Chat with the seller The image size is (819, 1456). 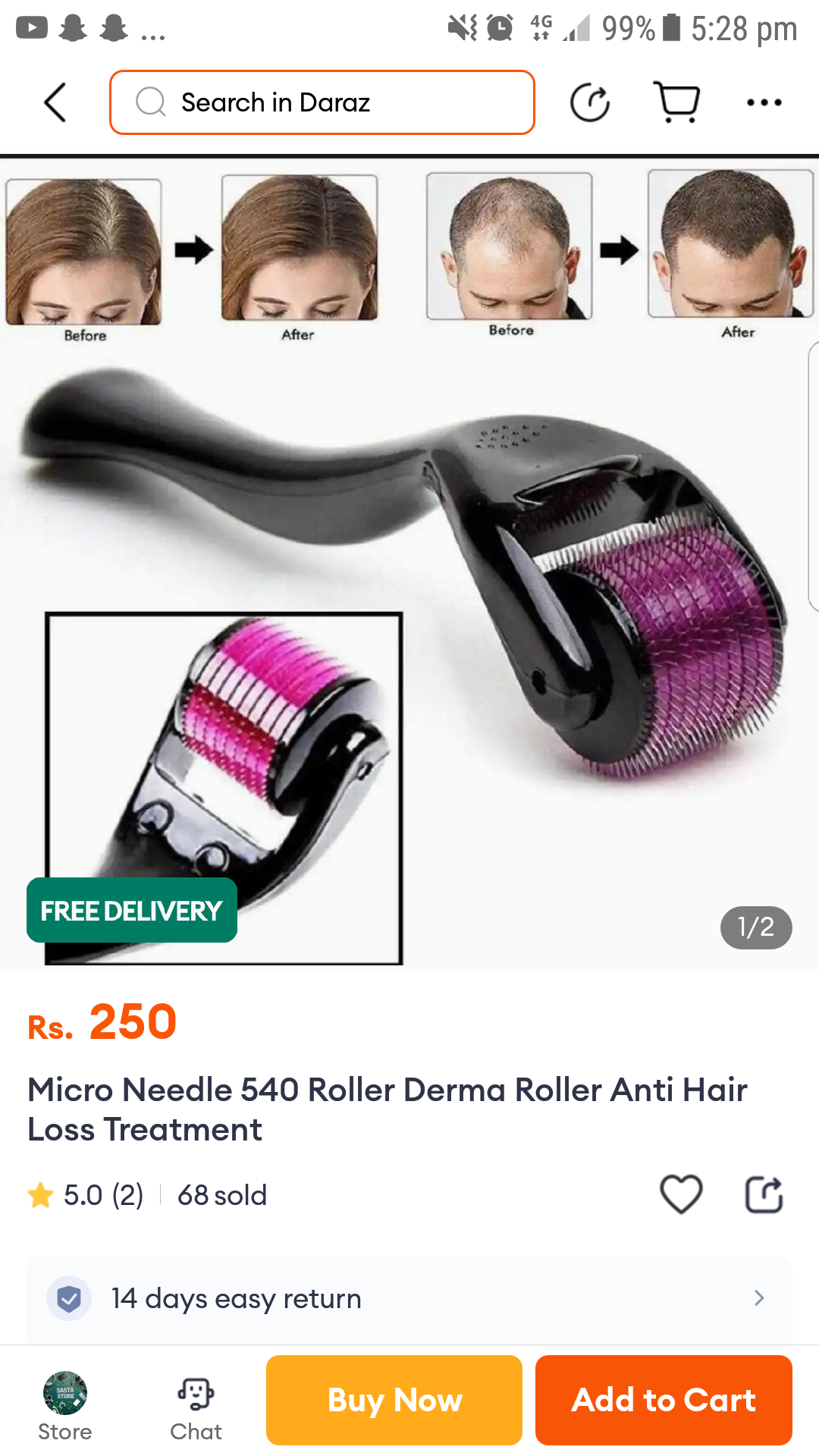(196, 1407)
